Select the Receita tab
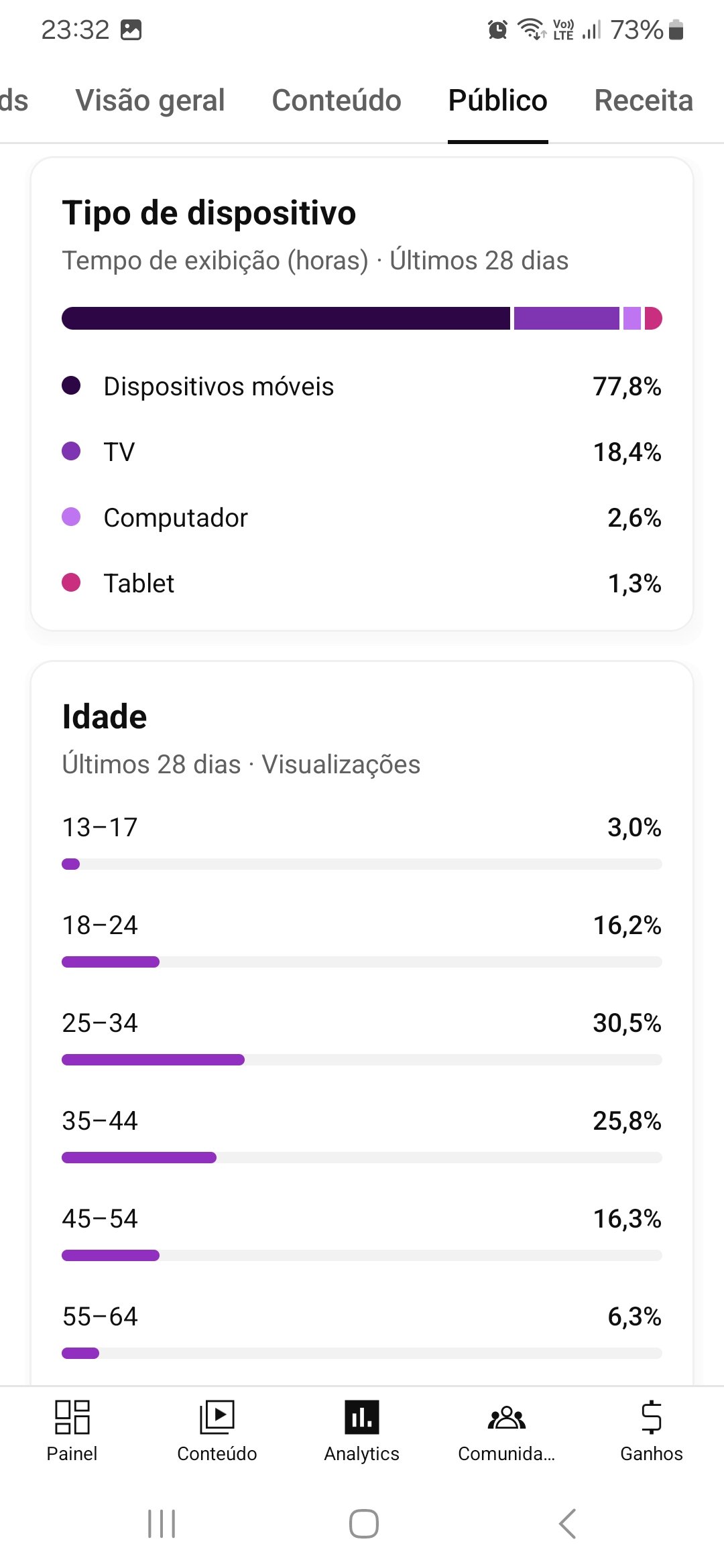Viewport: 724px width, 1568px height. pos(644,101)
